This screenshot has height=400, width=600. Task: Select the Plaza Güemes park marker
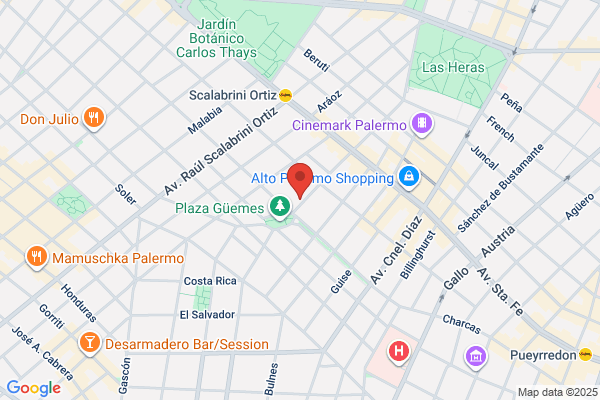coord(280,208)
